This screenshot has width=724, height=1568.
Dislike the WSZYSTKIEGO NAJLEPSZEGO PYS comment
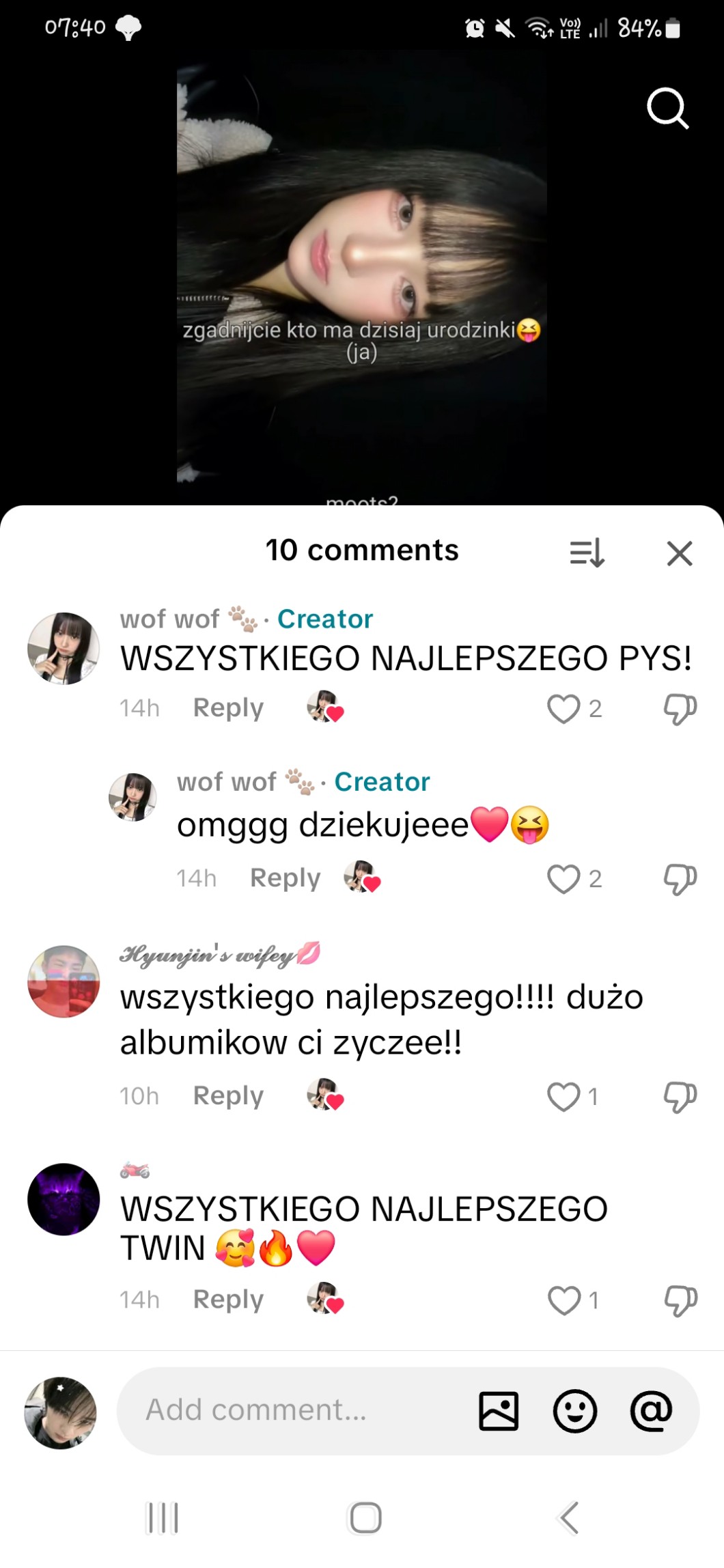[x=680, y=710]
